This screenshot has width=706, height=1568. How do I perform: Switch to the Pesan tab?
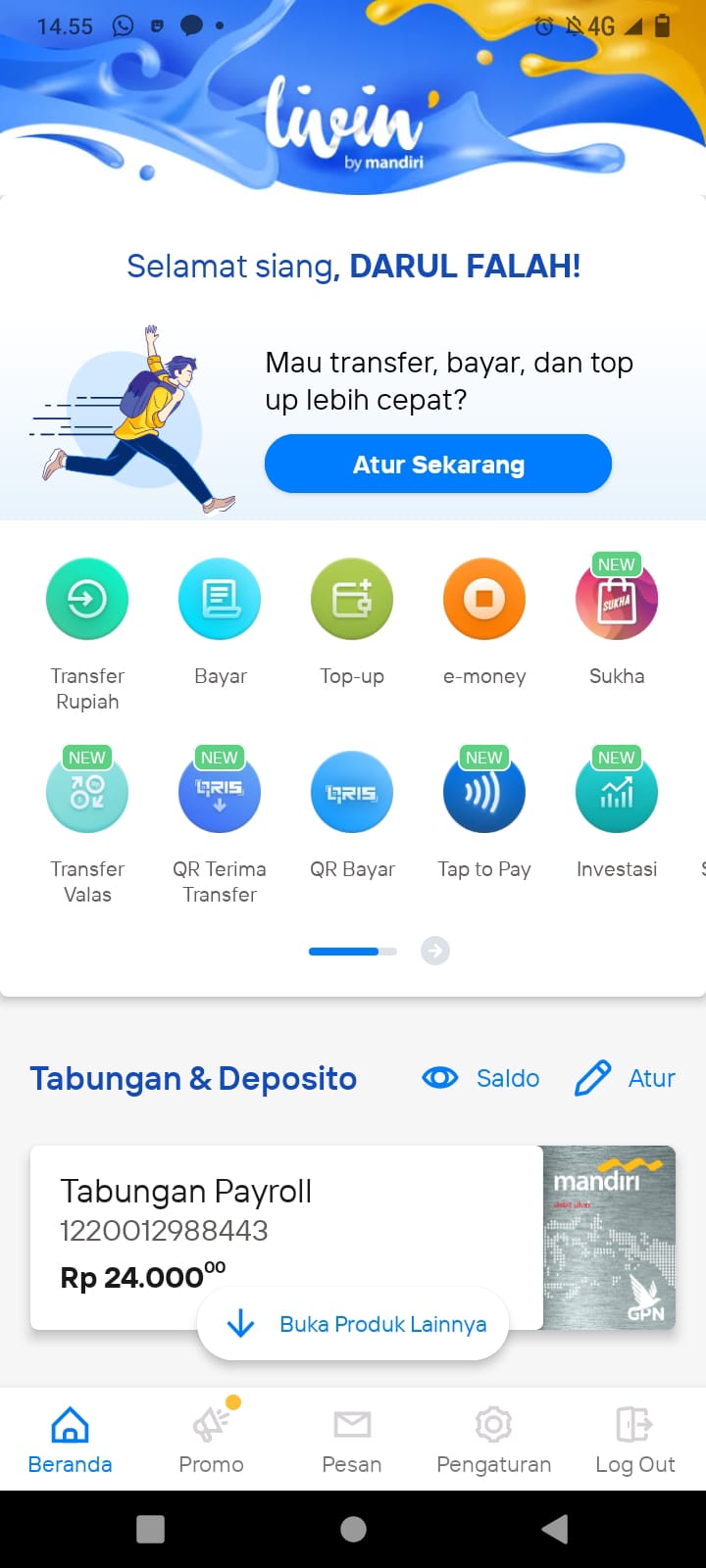point(352,1439)
